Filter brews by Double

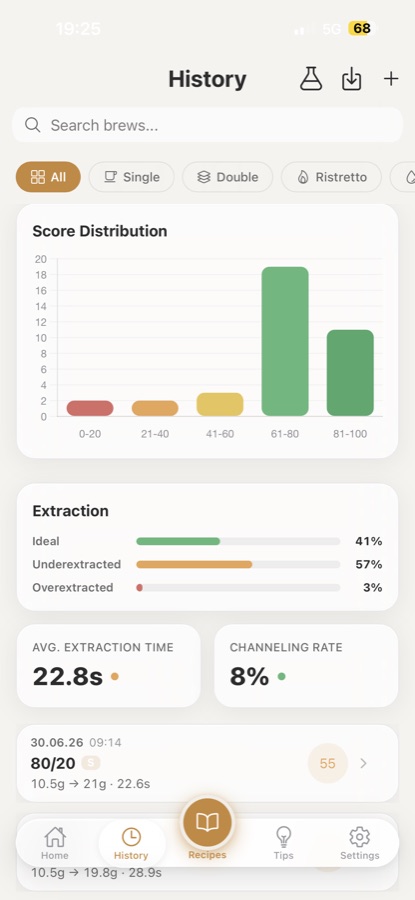pyautogui.click(x=227, y=177)
